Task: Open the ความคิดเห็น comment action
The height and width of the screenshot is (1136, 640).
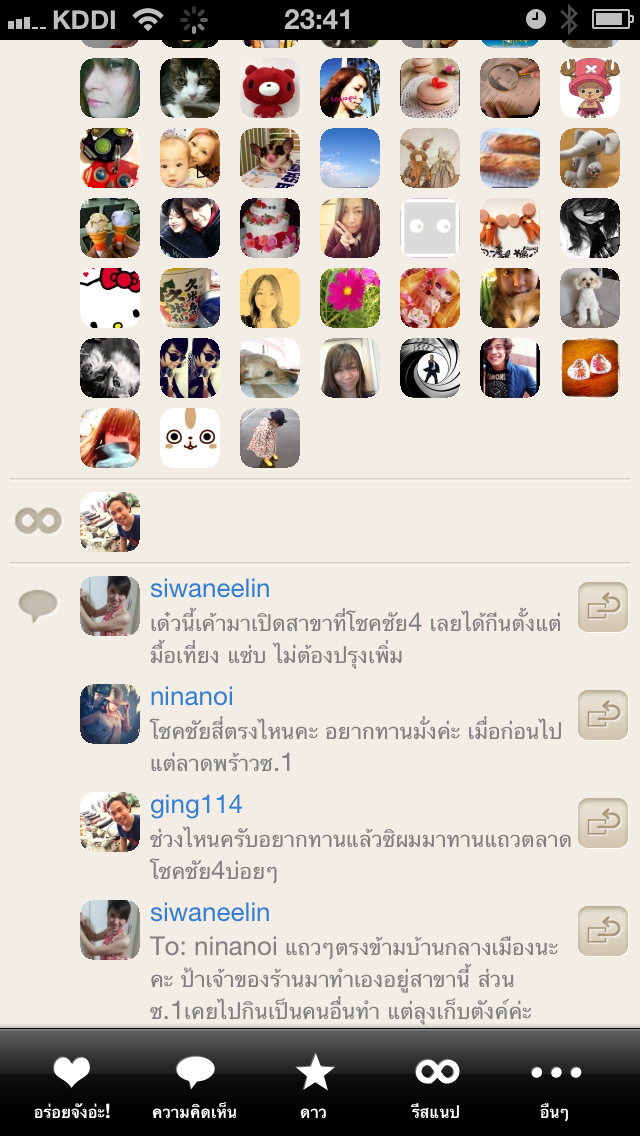Action: click(194, 1086)
